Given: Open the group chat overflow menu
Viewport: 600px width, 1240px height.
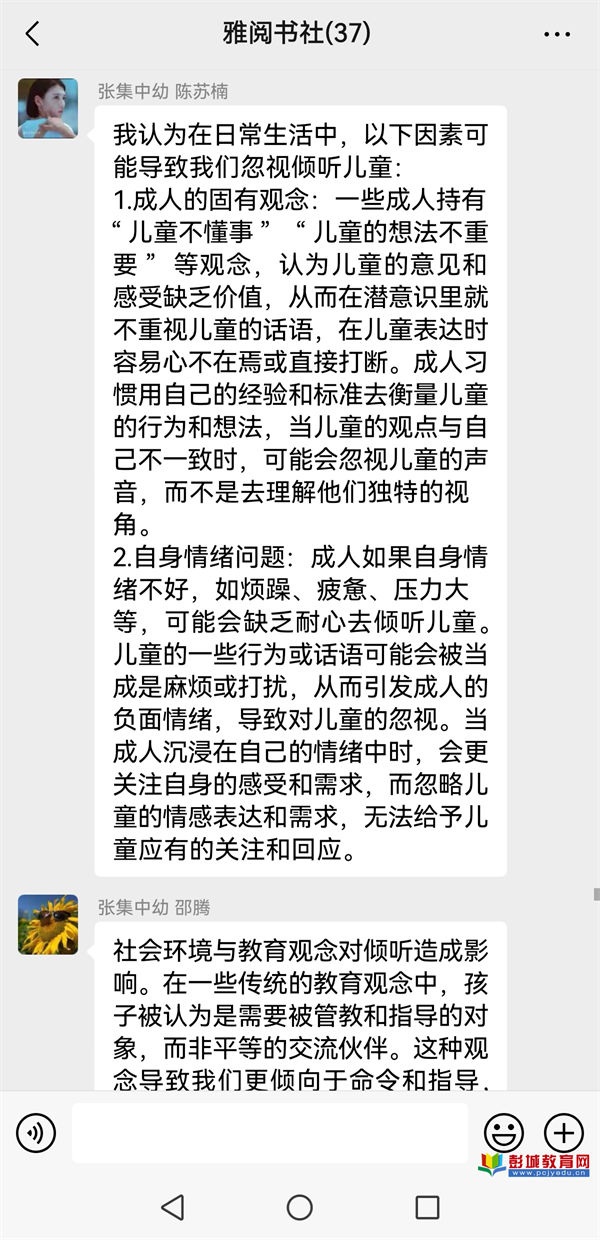Looking at the screenshot, I should pos(557,34).
